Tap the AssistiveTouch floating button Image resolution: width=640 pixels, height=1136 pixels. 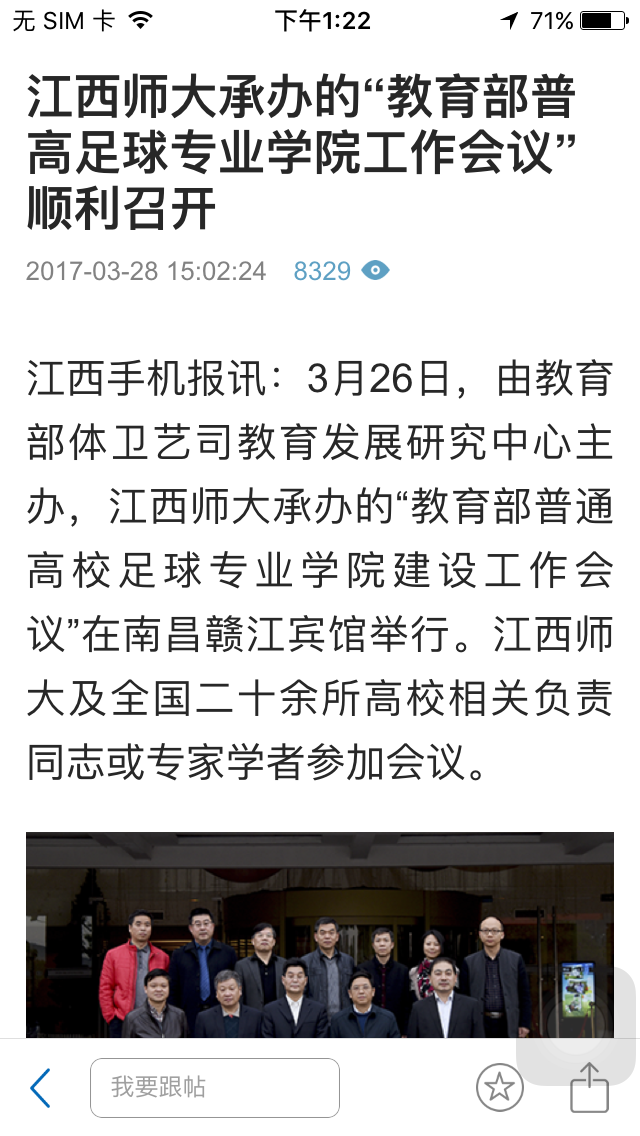pos(578,1026)
